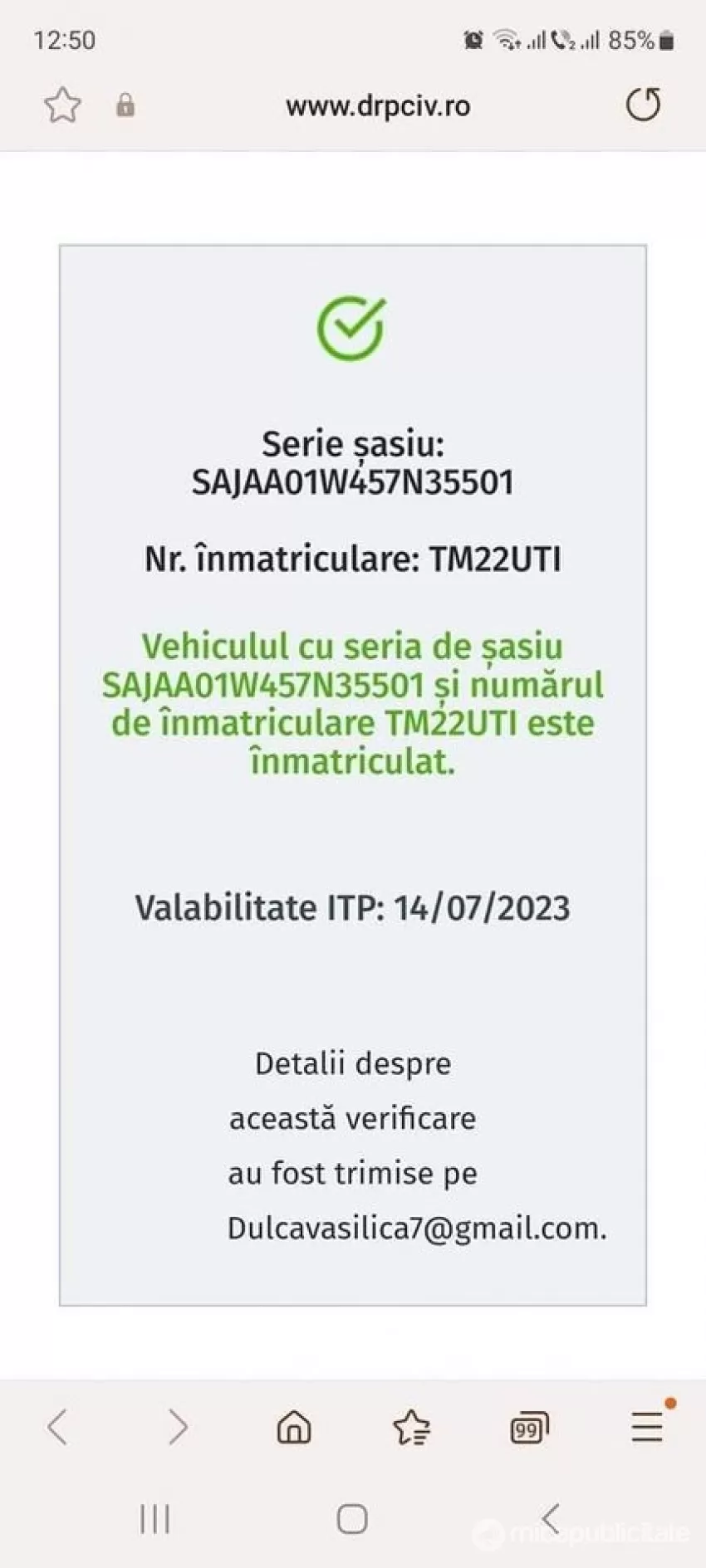Open the browser hamburger menu
The width and height of the screenshot is (706, 1568).
647,1427
